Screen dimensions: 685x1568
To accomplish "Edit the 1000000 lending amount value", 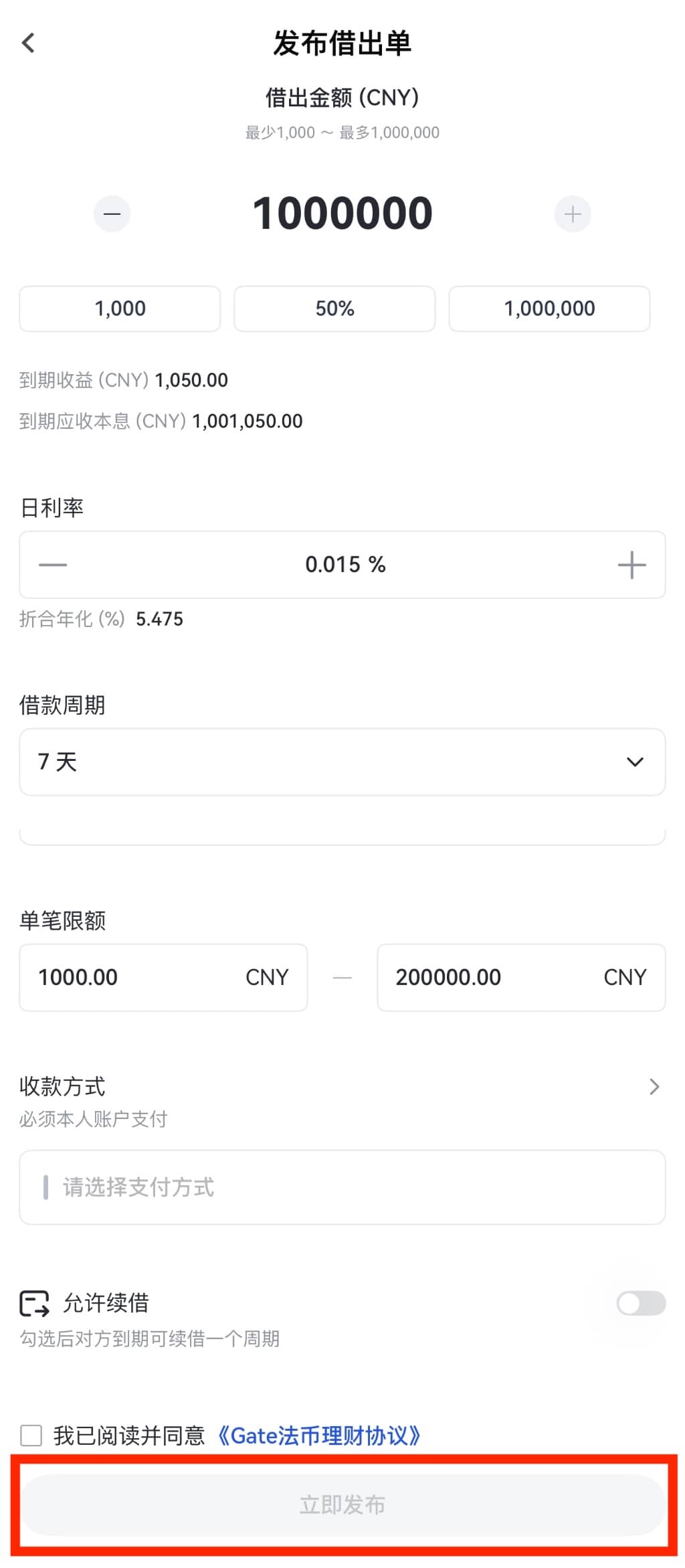I will pyautogui.click(x=342, y=214).
